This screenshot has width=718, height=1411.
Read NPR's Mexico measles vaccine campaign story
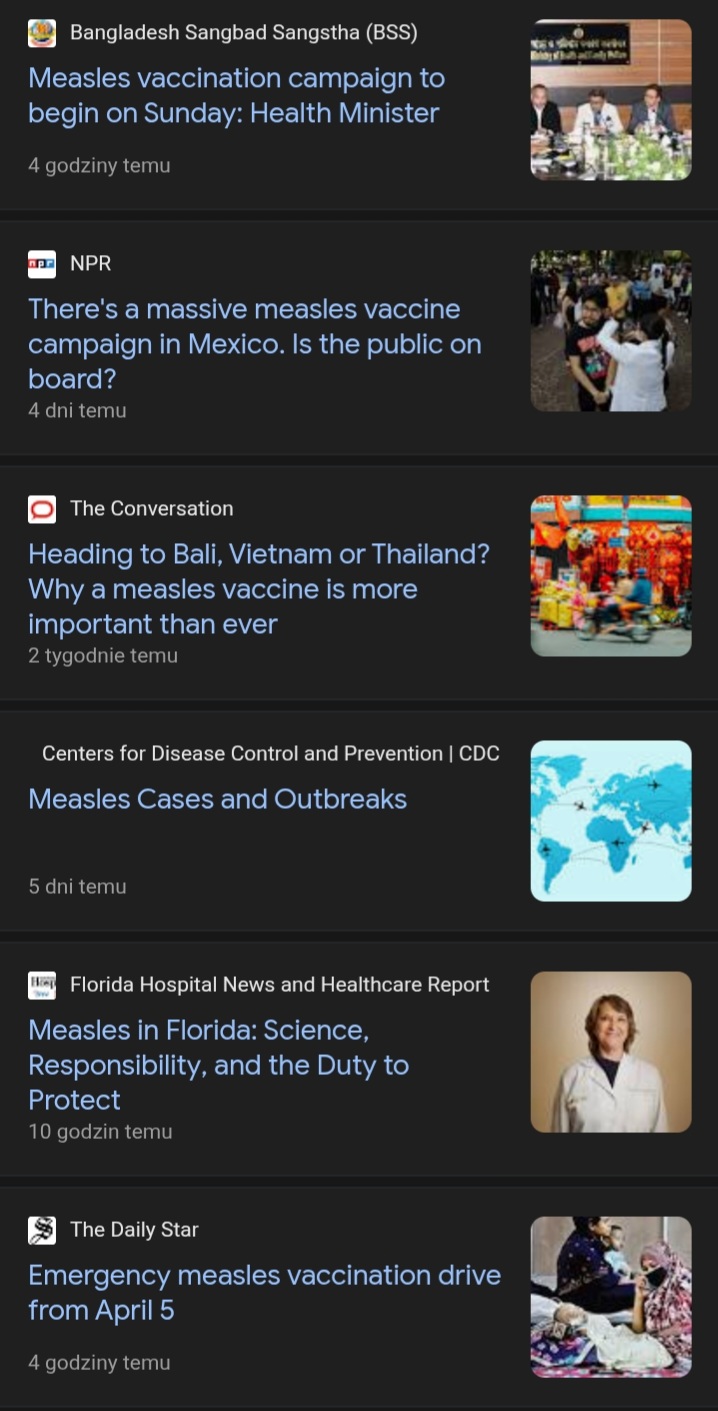coord(254,343)
